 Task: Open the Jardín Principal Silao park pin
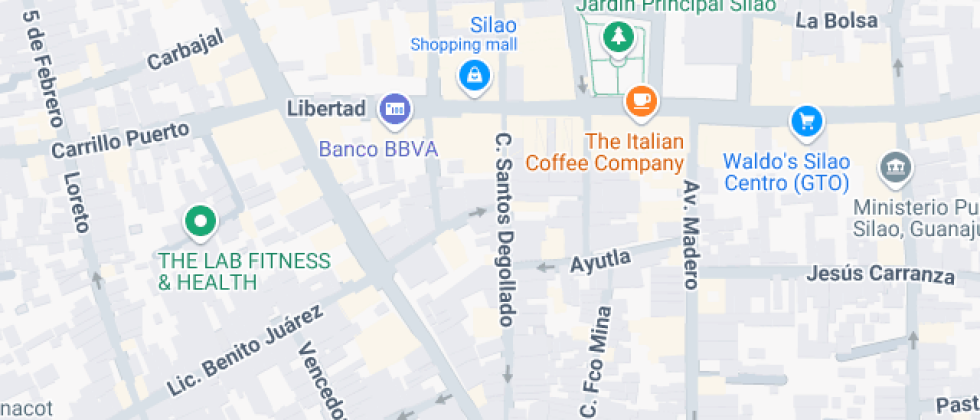(618, 38)
